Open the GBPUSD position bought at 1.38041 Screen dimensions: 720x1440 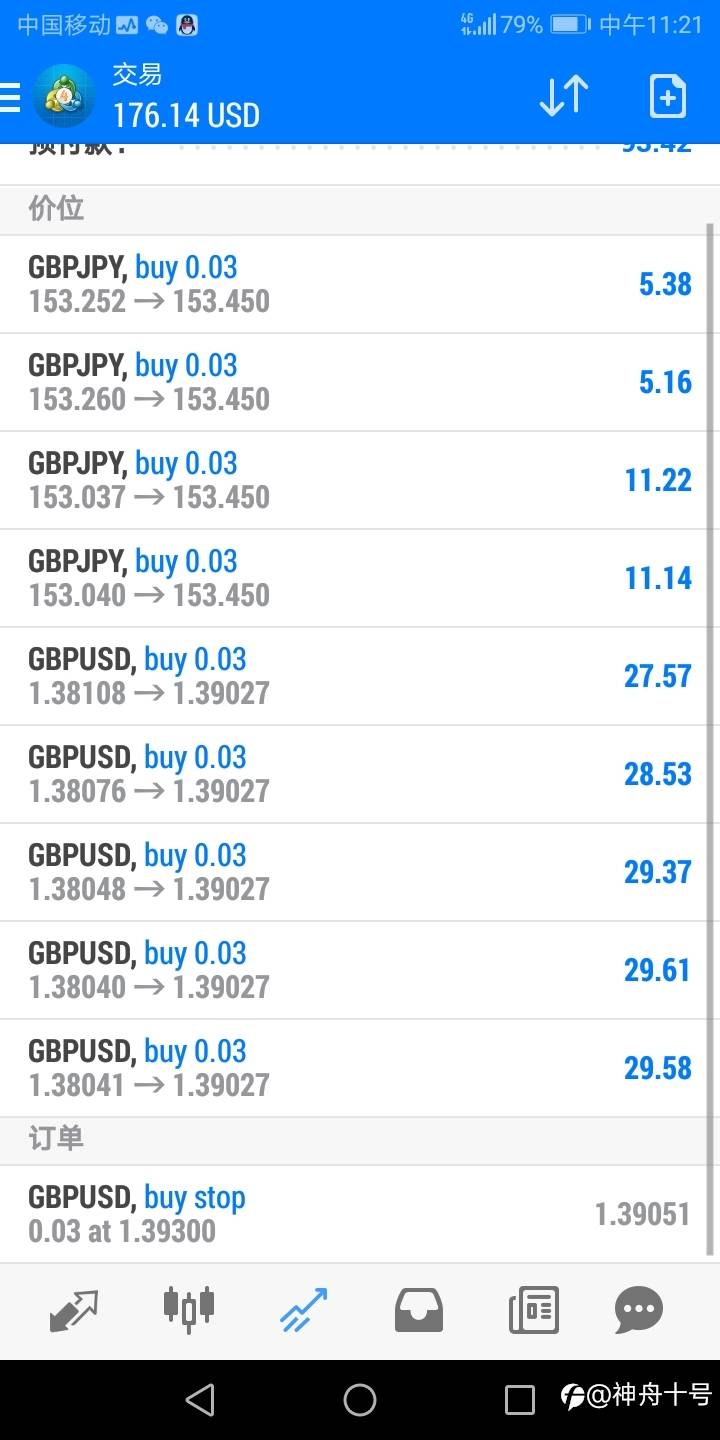360,1068
